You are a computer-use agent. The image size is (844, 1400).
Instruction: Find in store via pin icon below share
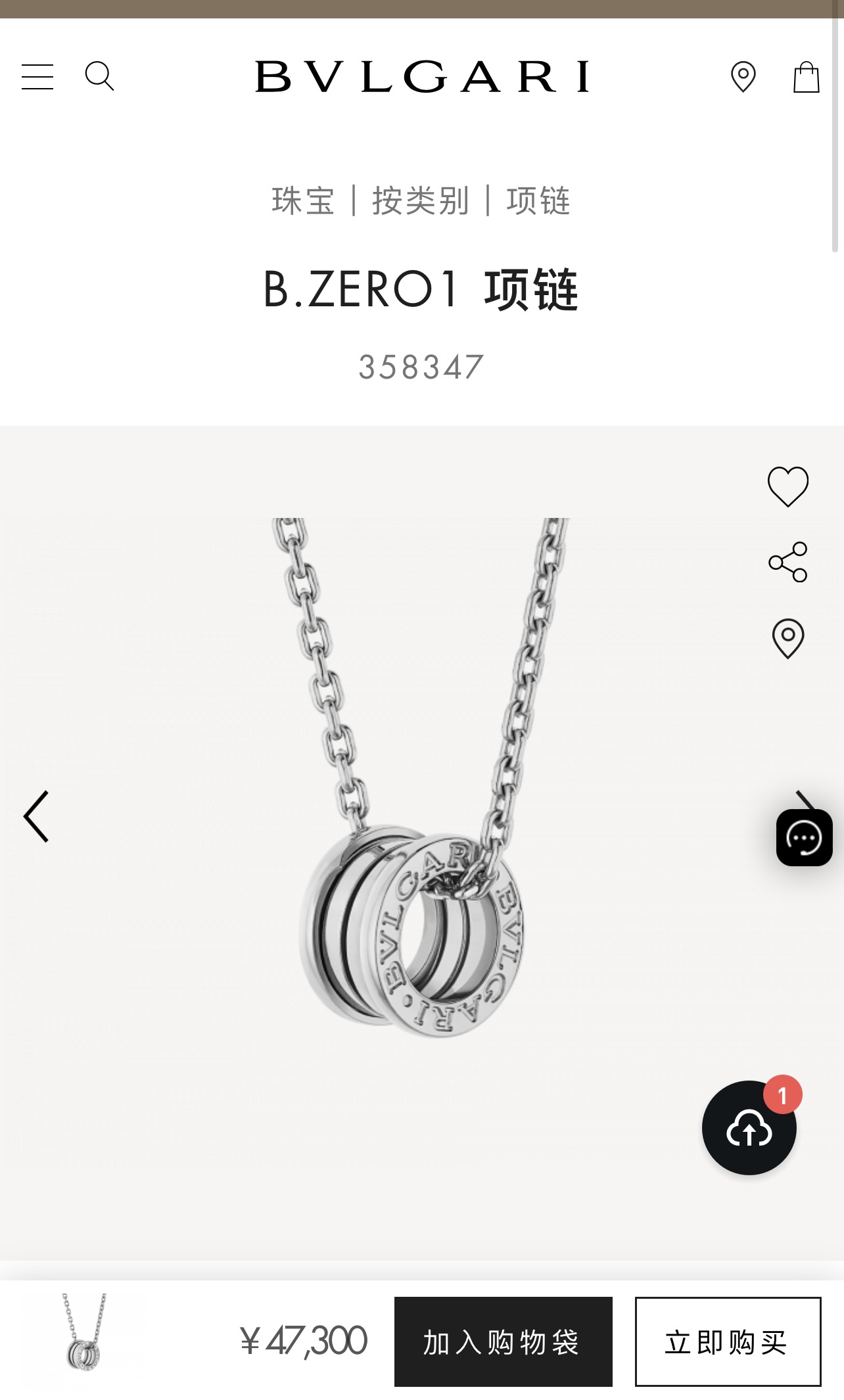coord(787,638)
